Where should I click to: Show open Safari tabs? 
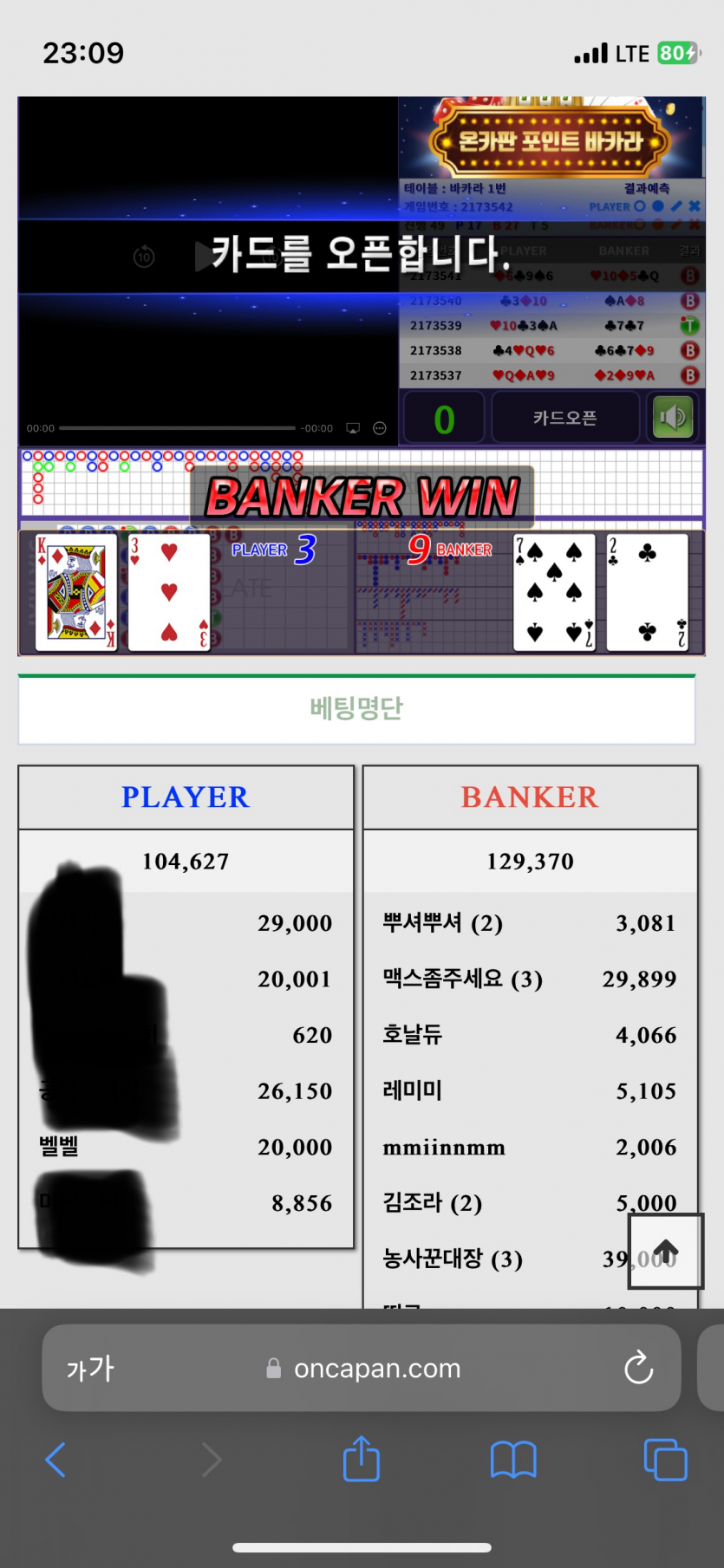[x=665, y=1460]
